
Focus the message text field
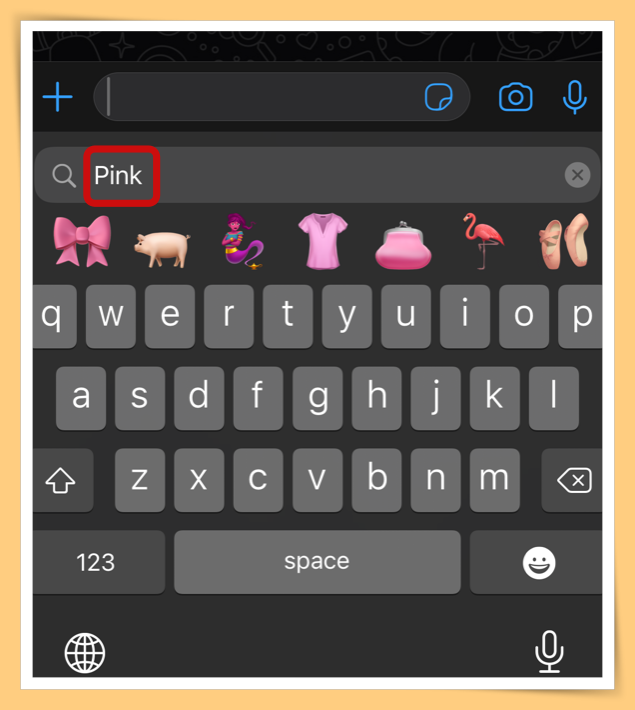(x=260, y=97)
